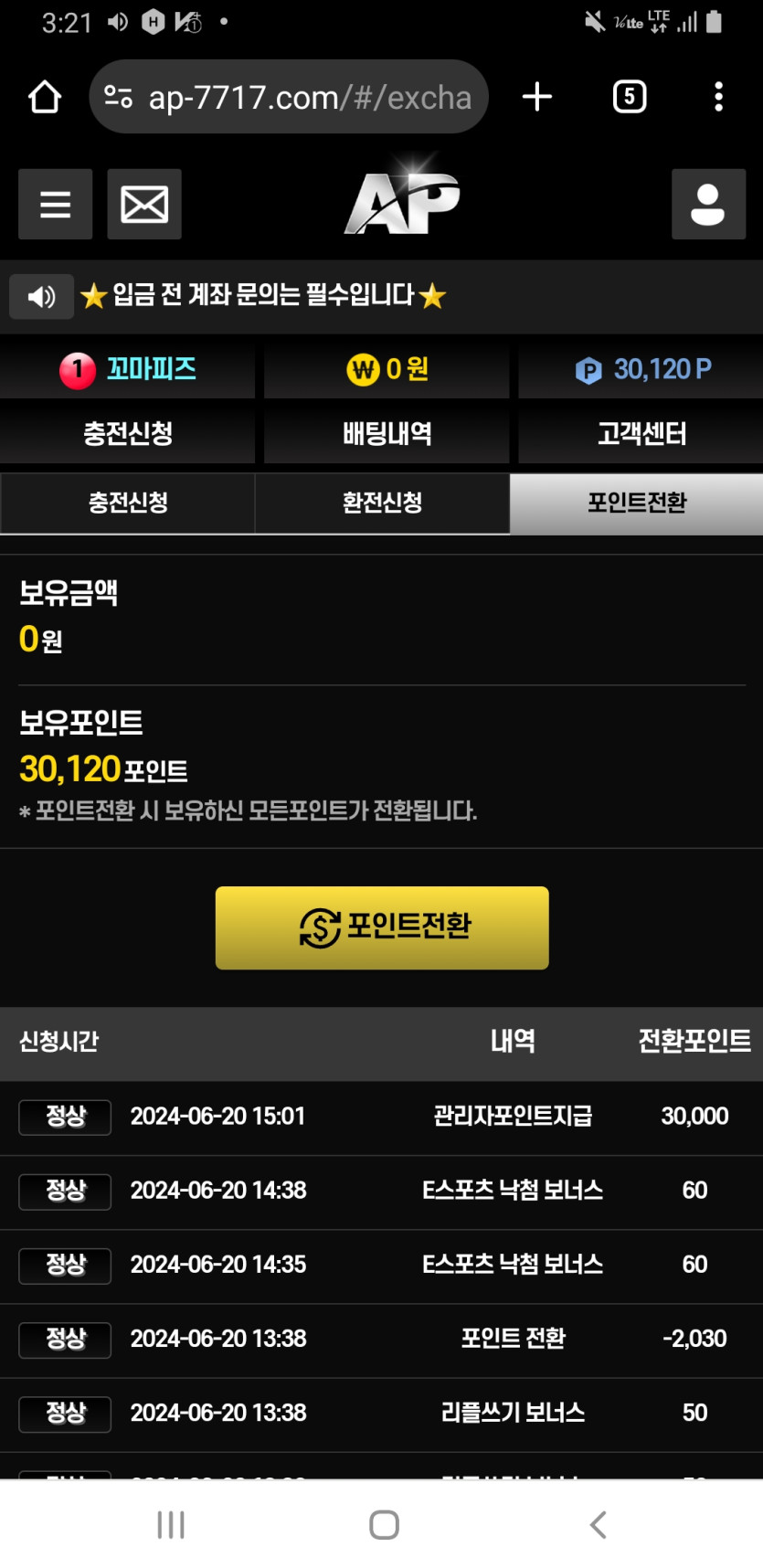The height and width of the screenshot is (1568, 763).
Task: Open the user profile icon
Action: [x=708, y=204]
